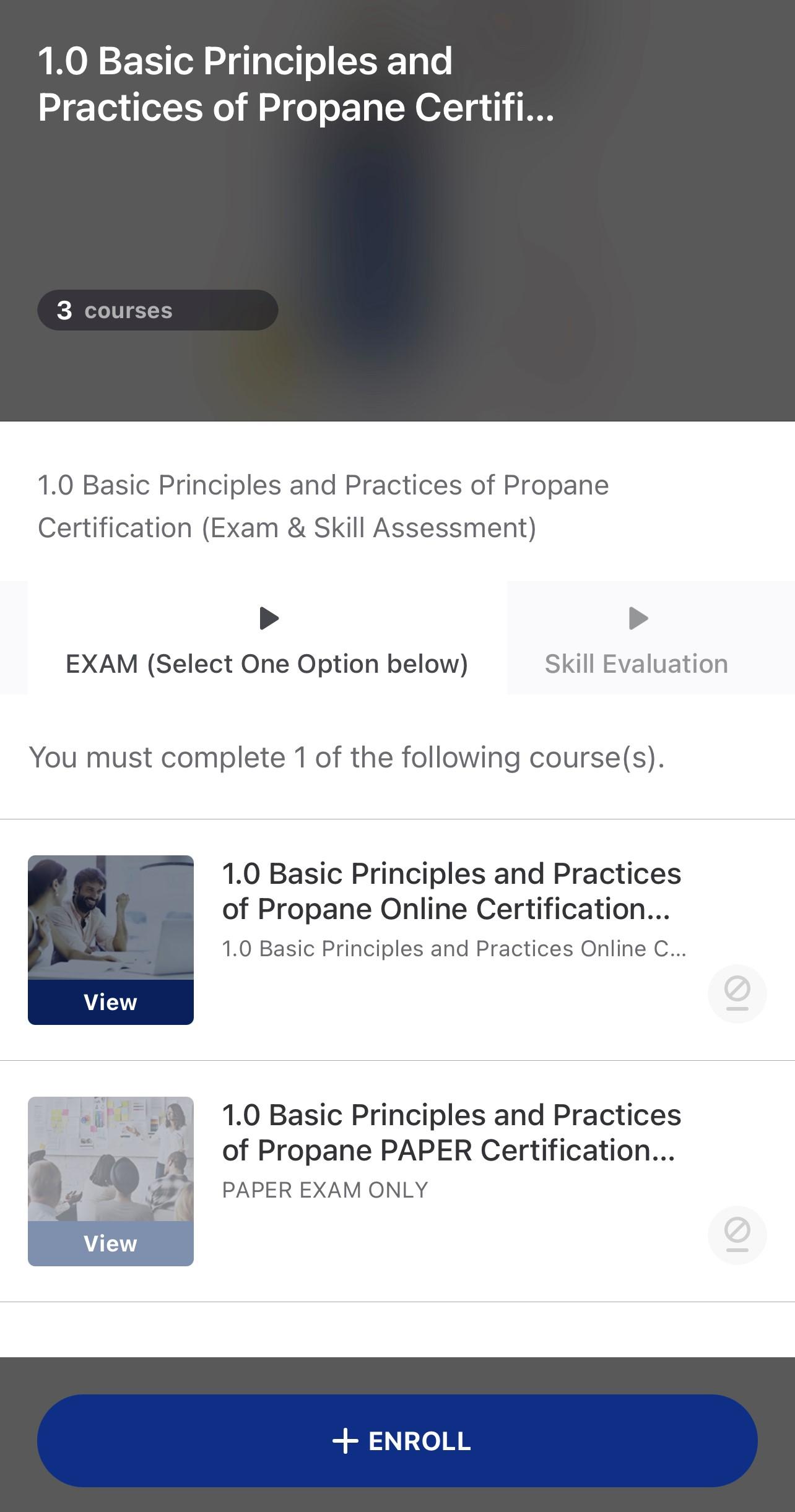
Task: Tap the status icon for Online Certification course
Action: 737,994
